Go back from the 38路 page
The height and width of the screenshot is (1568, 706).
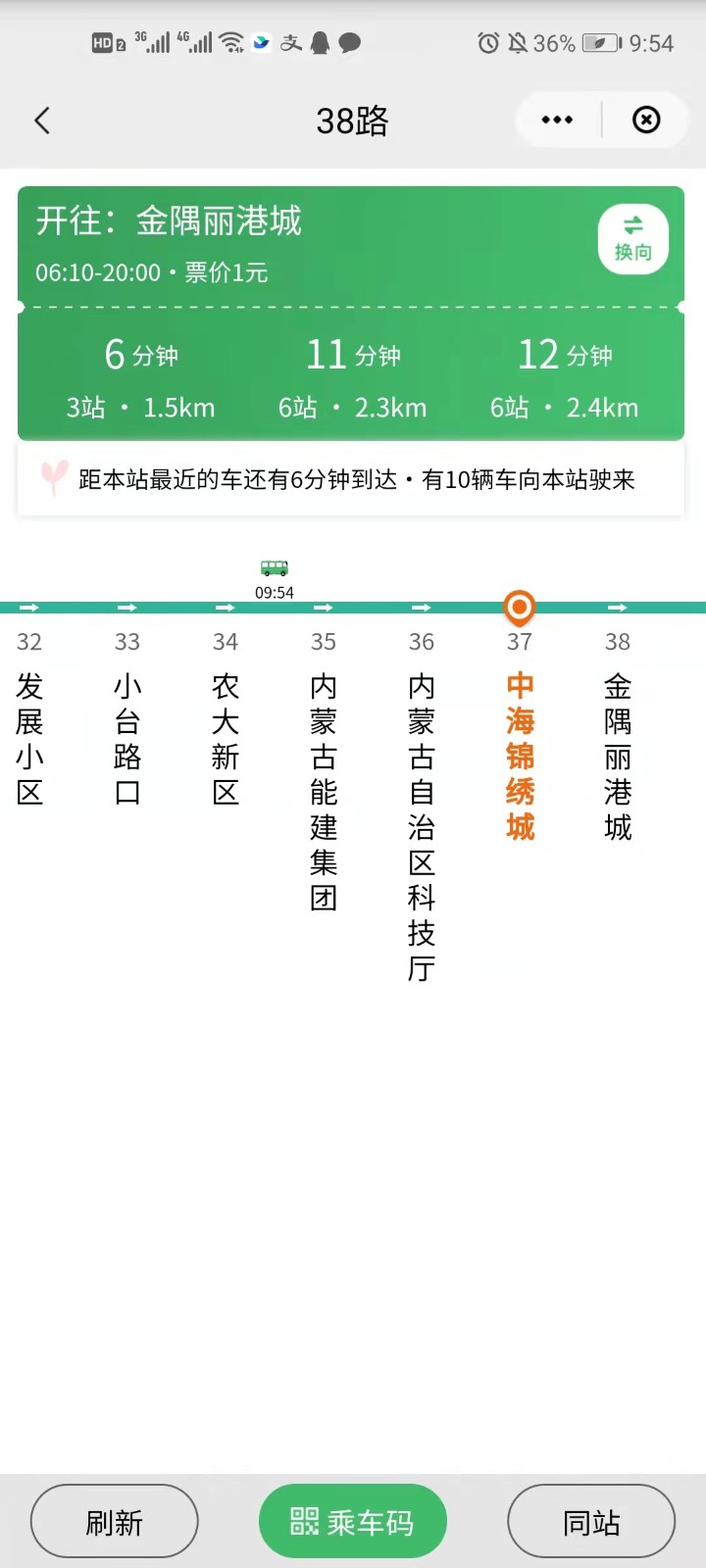42,121
